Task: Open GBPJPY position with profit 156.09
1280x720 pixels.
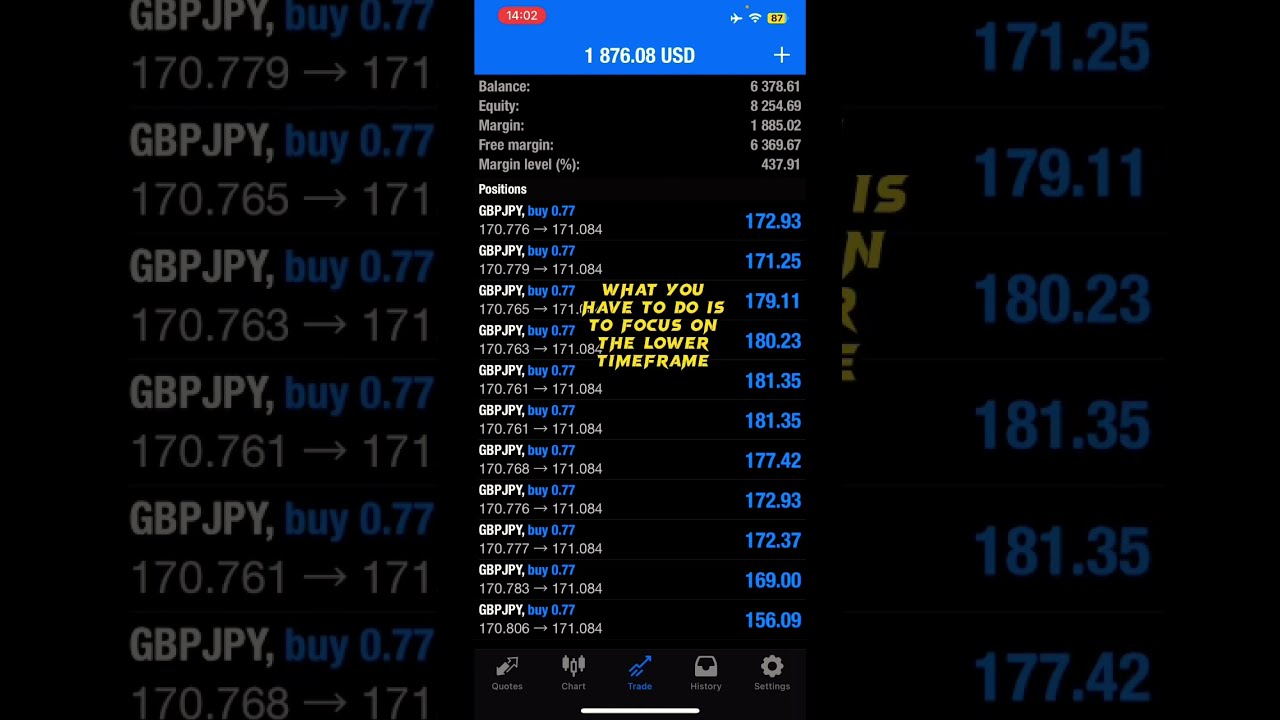Action: (639, 620)
